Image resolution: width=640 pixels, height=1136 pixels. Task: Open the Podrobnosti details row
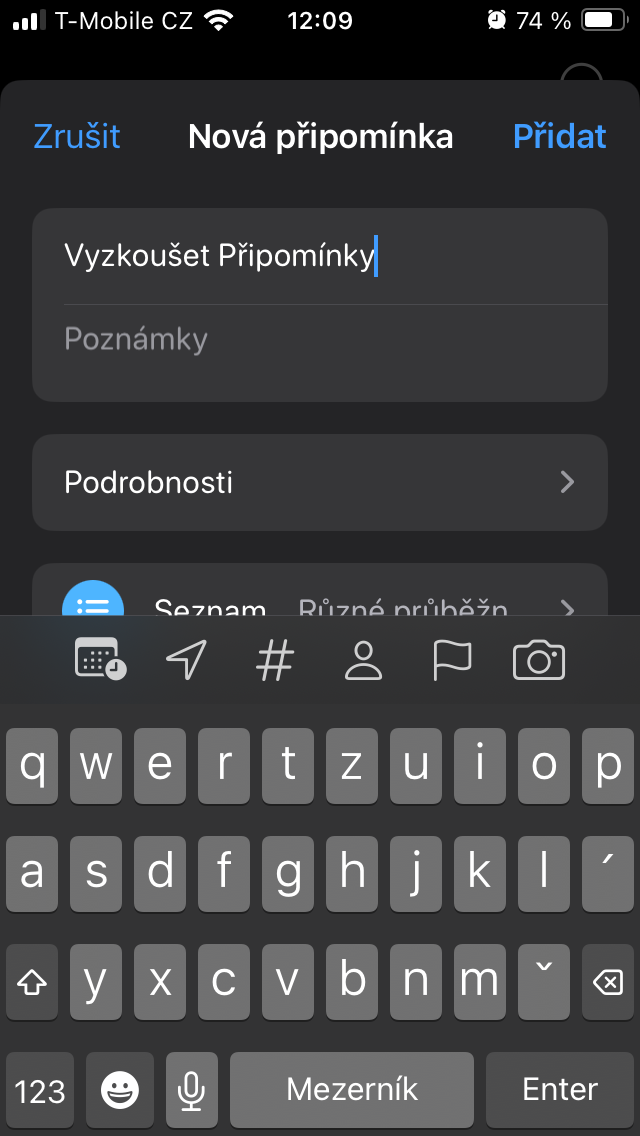tap(320, 482)
